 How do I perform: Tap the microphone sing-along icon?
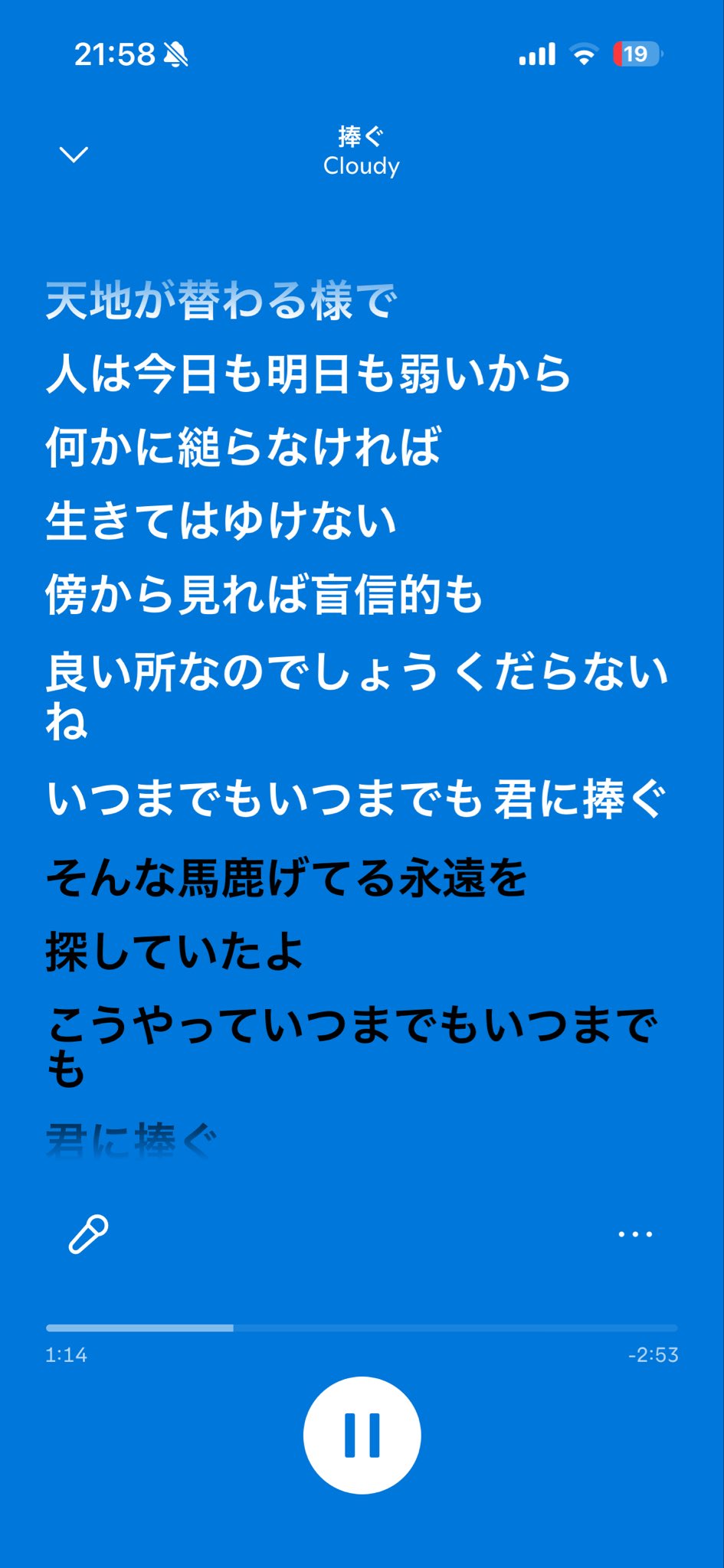[89, 1233]
